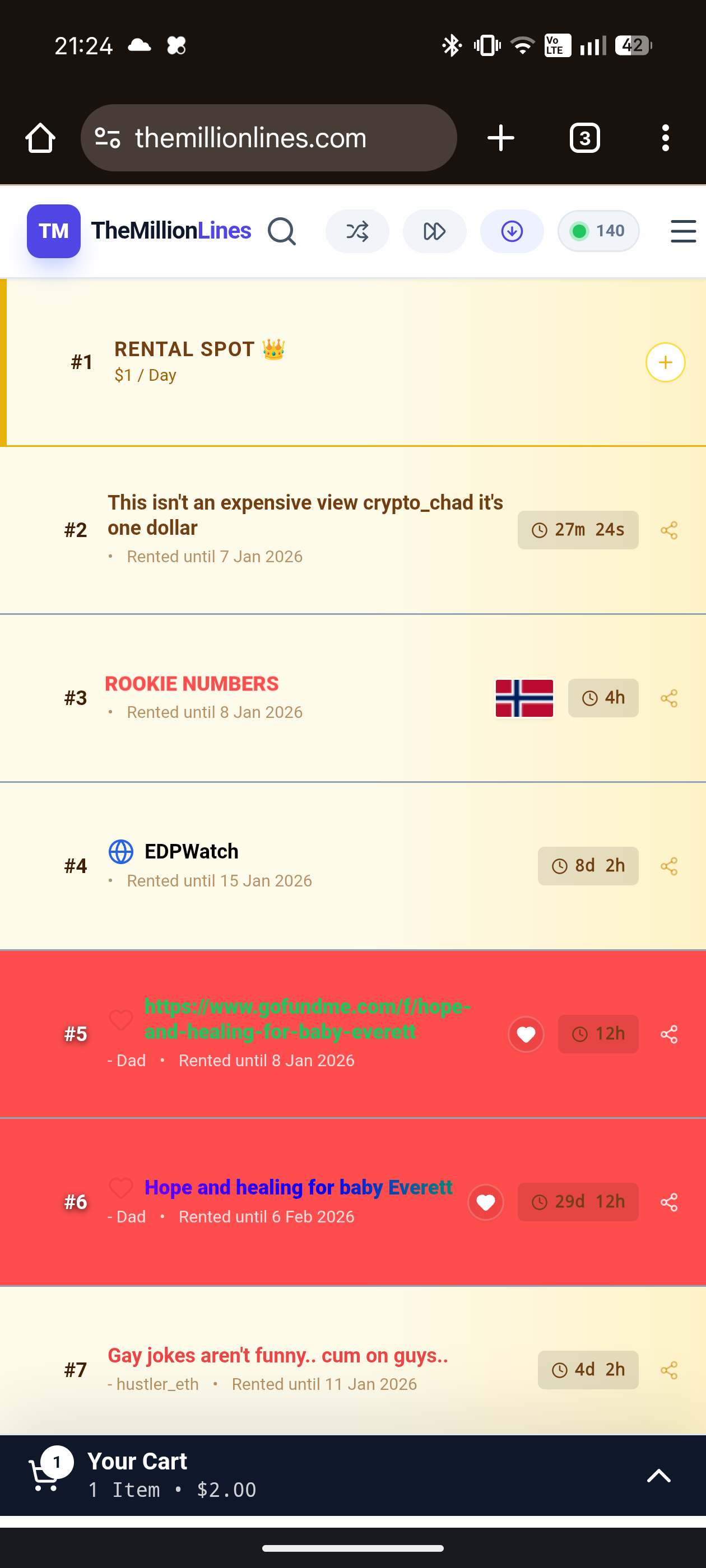
Task: Tap the themillionlines.com address bar
Action: [x=268, y=138]
